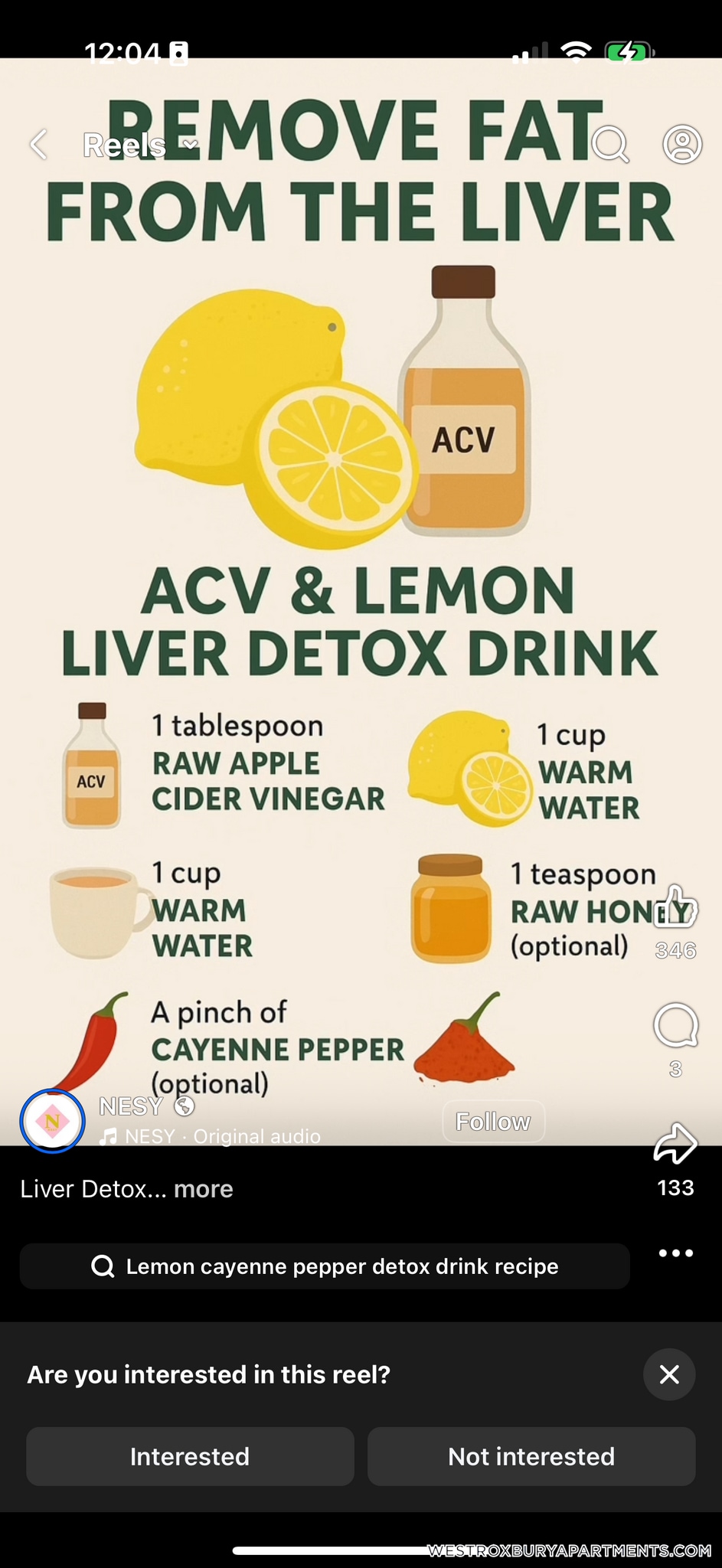
Task: Search Lemon cayenne pepper detox drink recipe
Action: point(325,1266)
